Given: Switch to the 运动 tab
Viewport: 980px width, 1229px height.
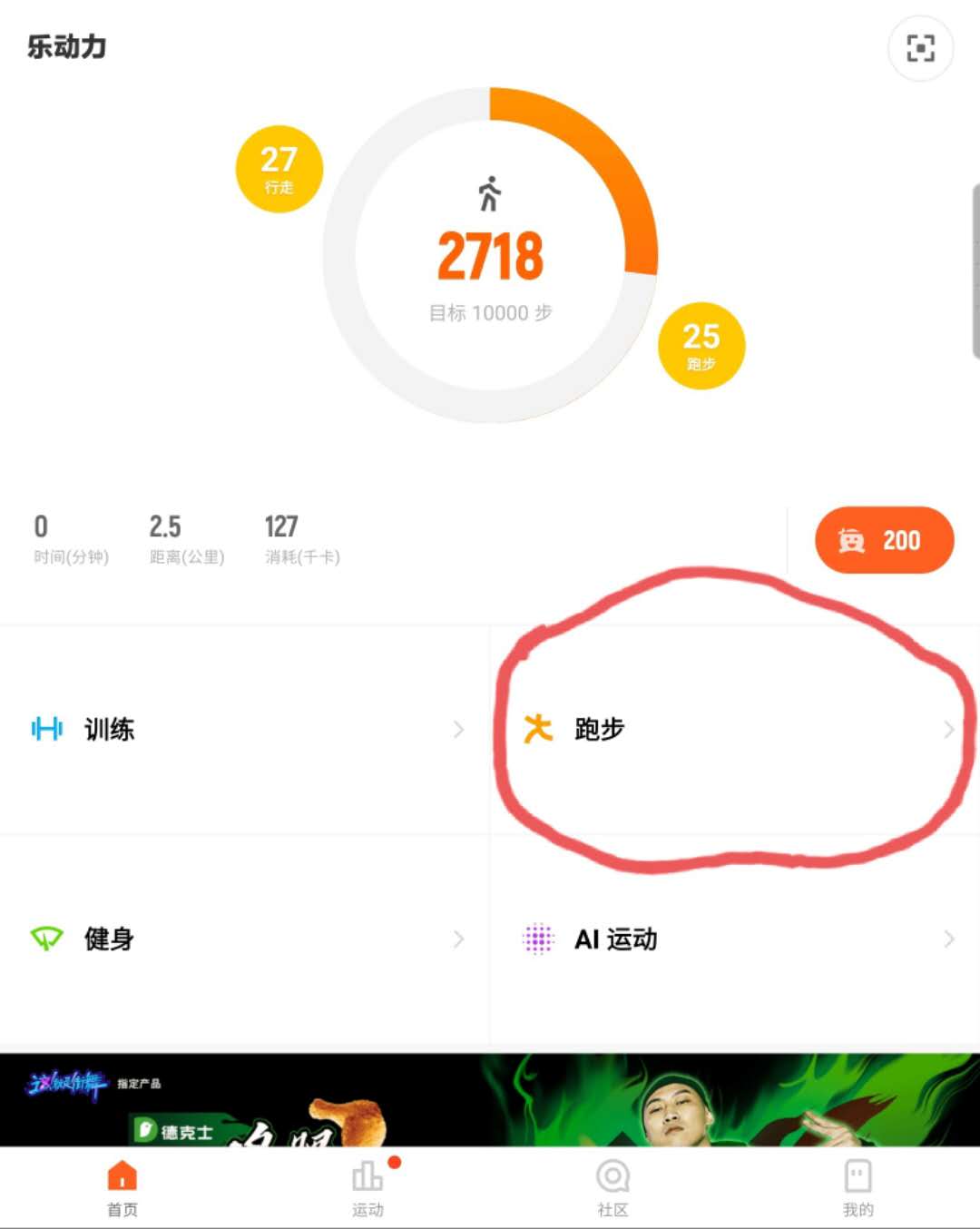Looking at the screenshot, I should [x=367, y=1187].
